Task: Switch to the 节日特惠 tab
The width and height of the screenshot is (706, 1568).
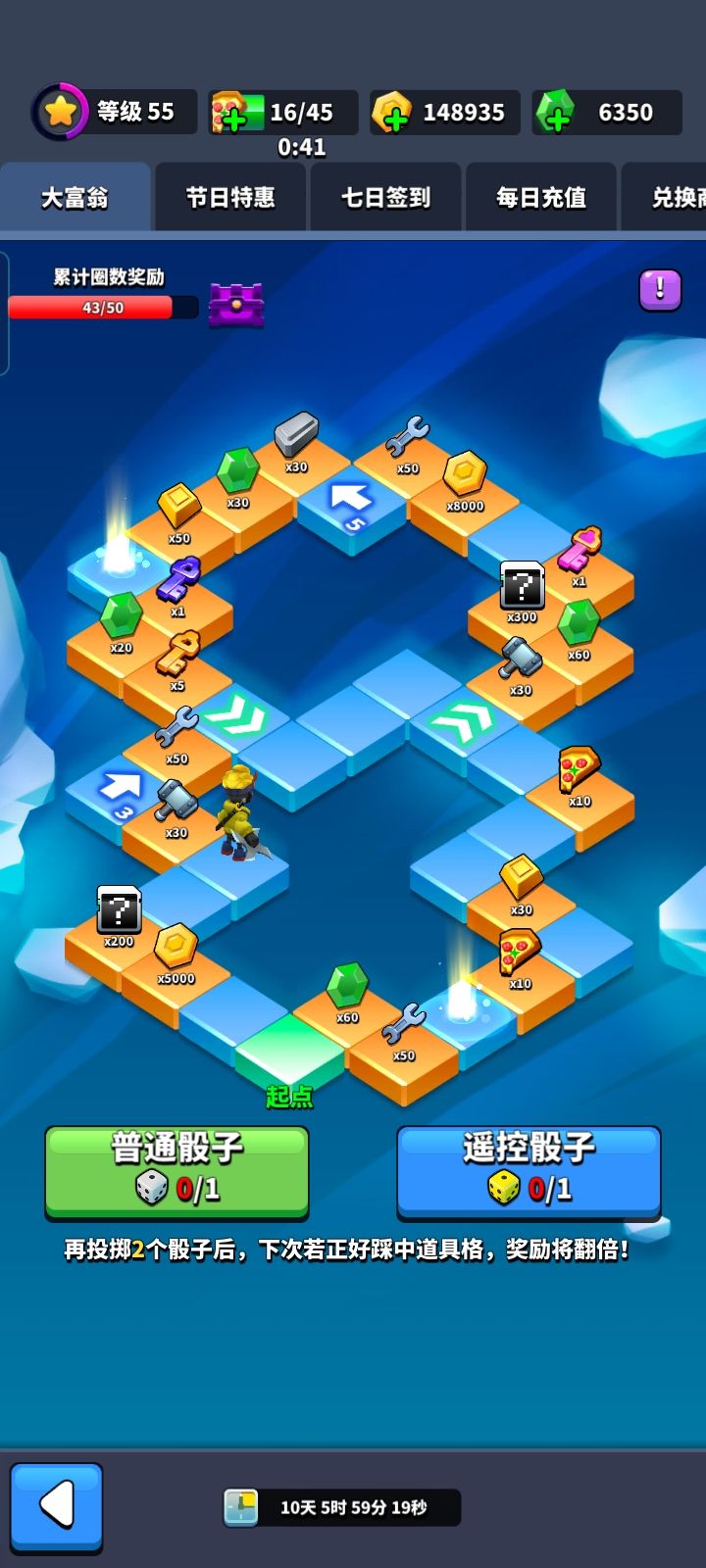Action: point(230,197)
